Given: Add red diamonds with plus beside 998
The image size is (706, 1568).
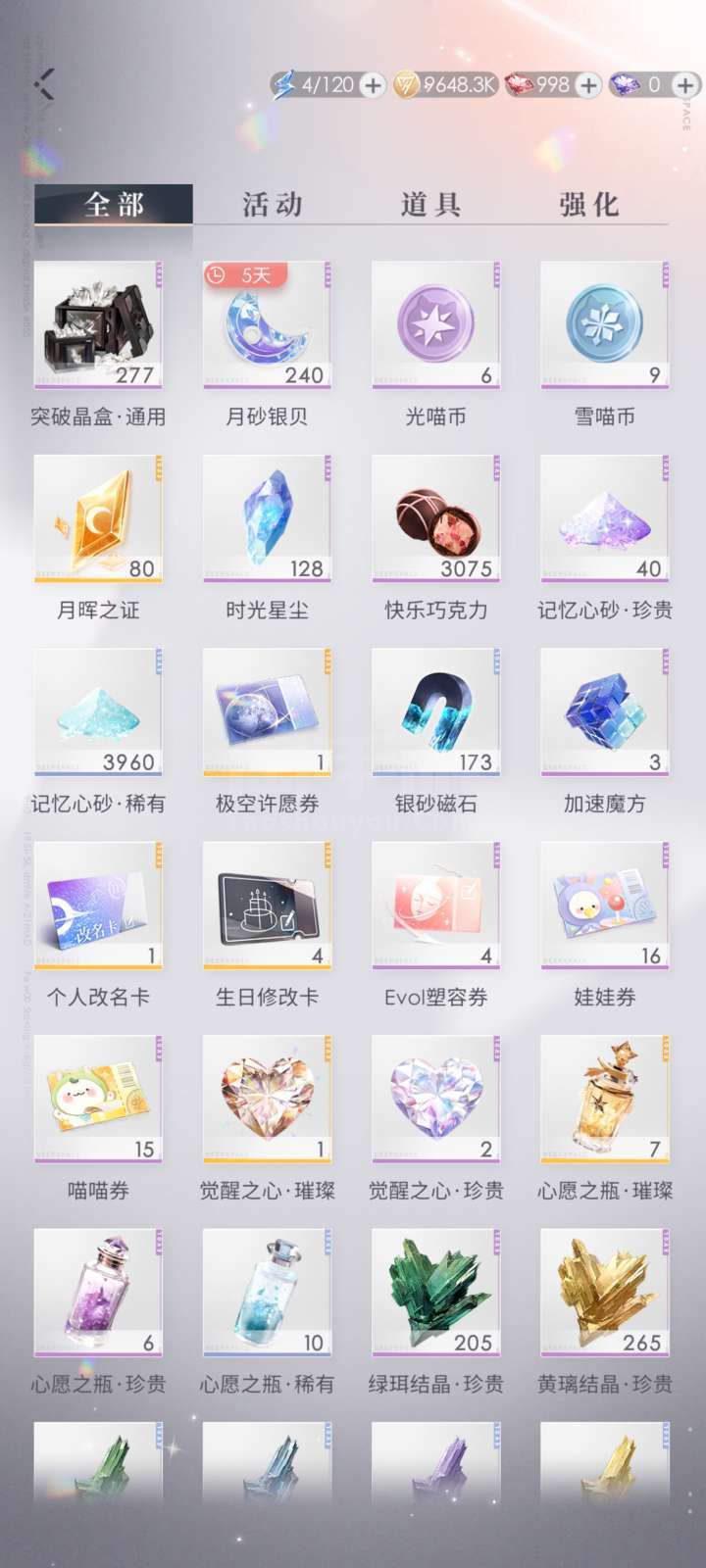Looking at the screenshot, I should coord(587,85).
